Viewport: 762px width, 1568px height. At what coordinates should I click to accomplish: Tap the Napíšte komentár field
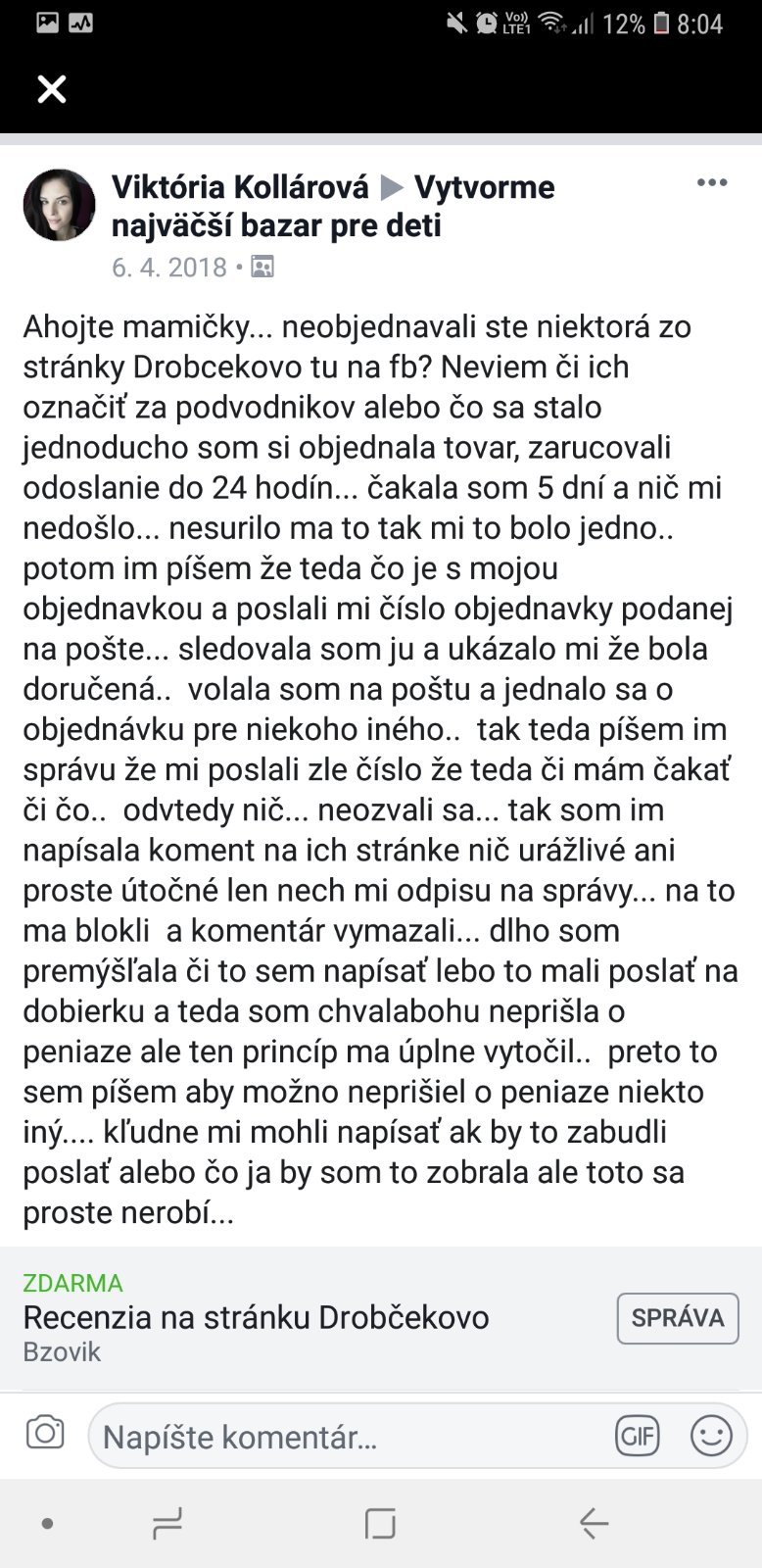[x=343, y=1438]
